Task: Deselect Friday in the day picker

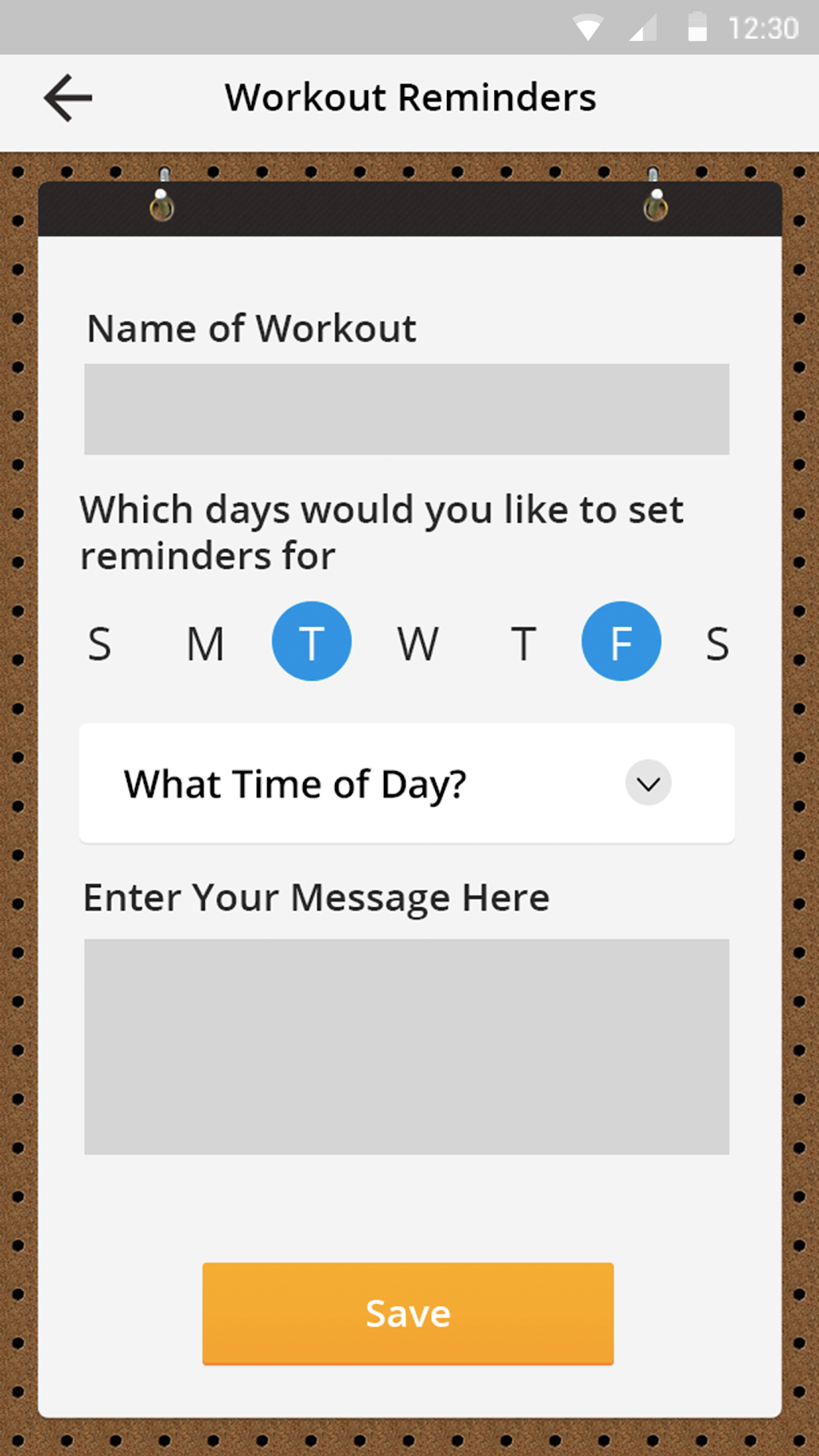Action: (x=621, y=642)
